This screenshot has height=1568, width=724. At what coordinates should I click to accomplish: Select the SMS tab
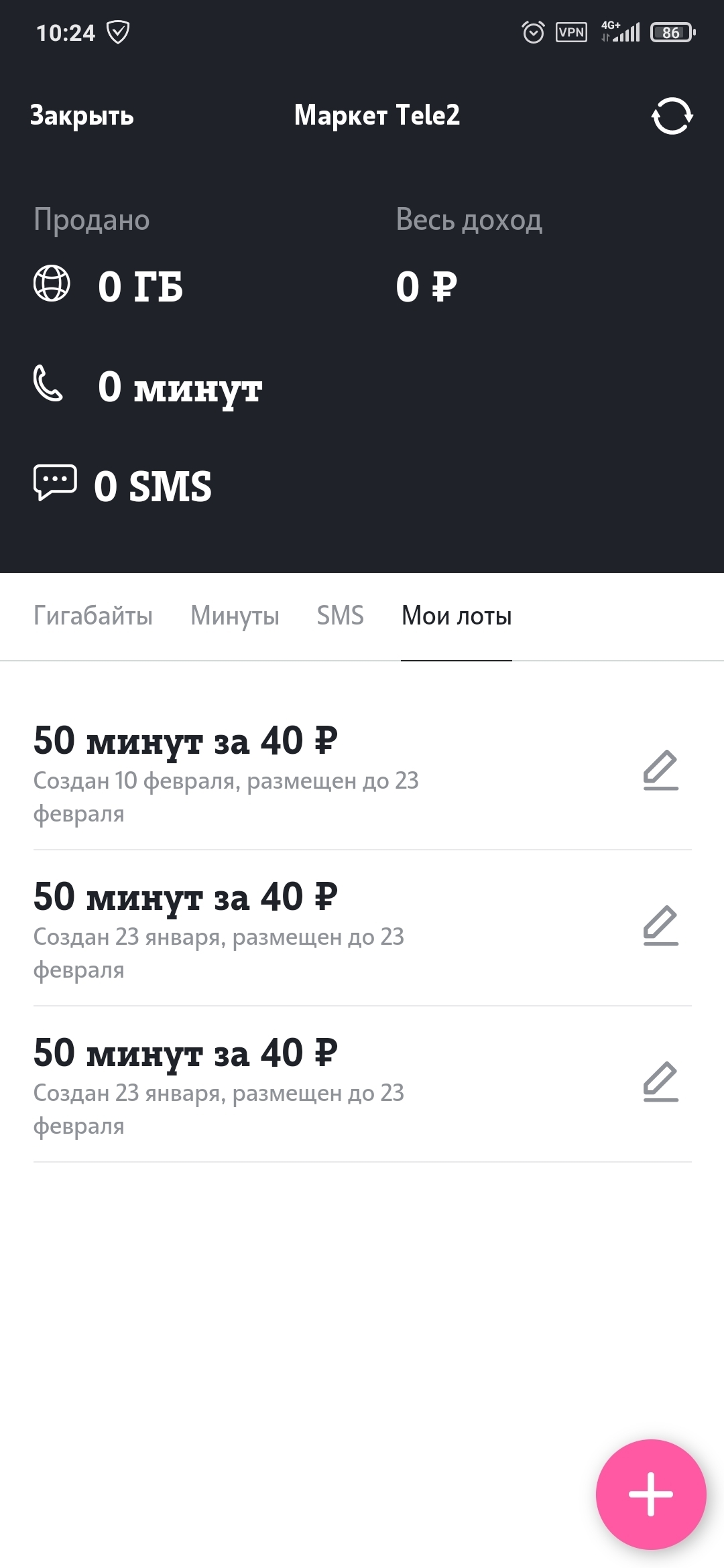tap(340, 616)
